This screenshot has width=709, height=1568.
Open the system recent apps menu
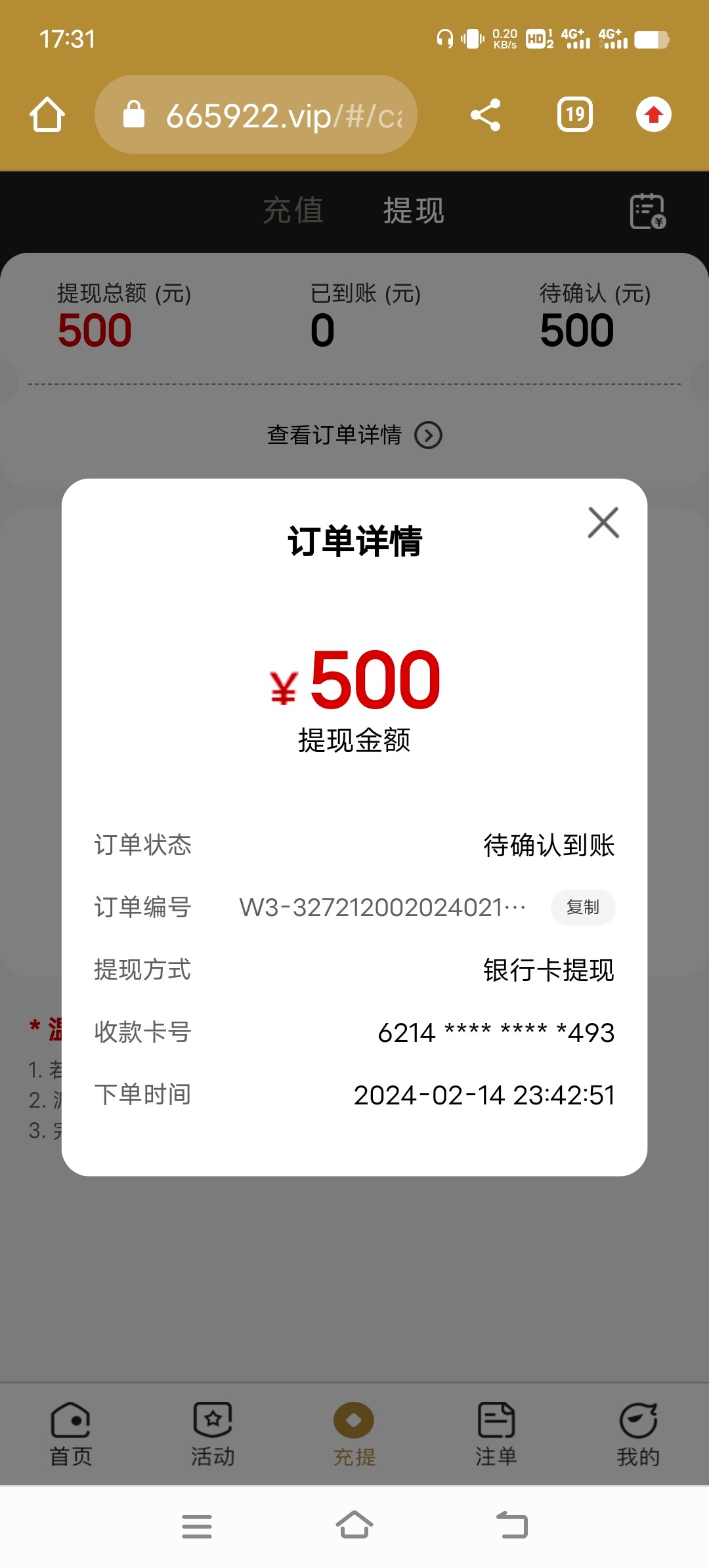pos(197,1525)
